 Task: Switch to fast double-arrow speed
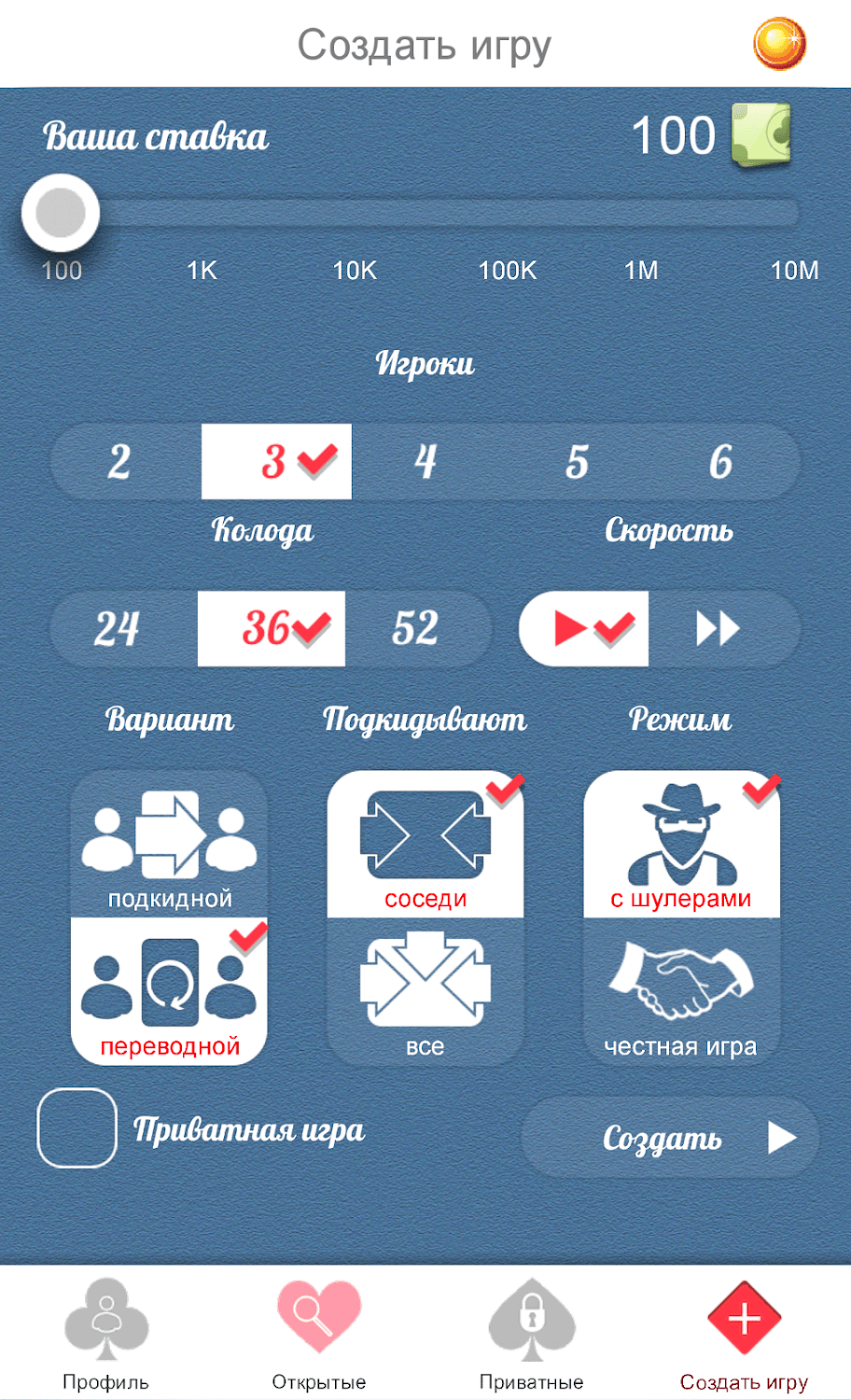[x=718, y=628]
